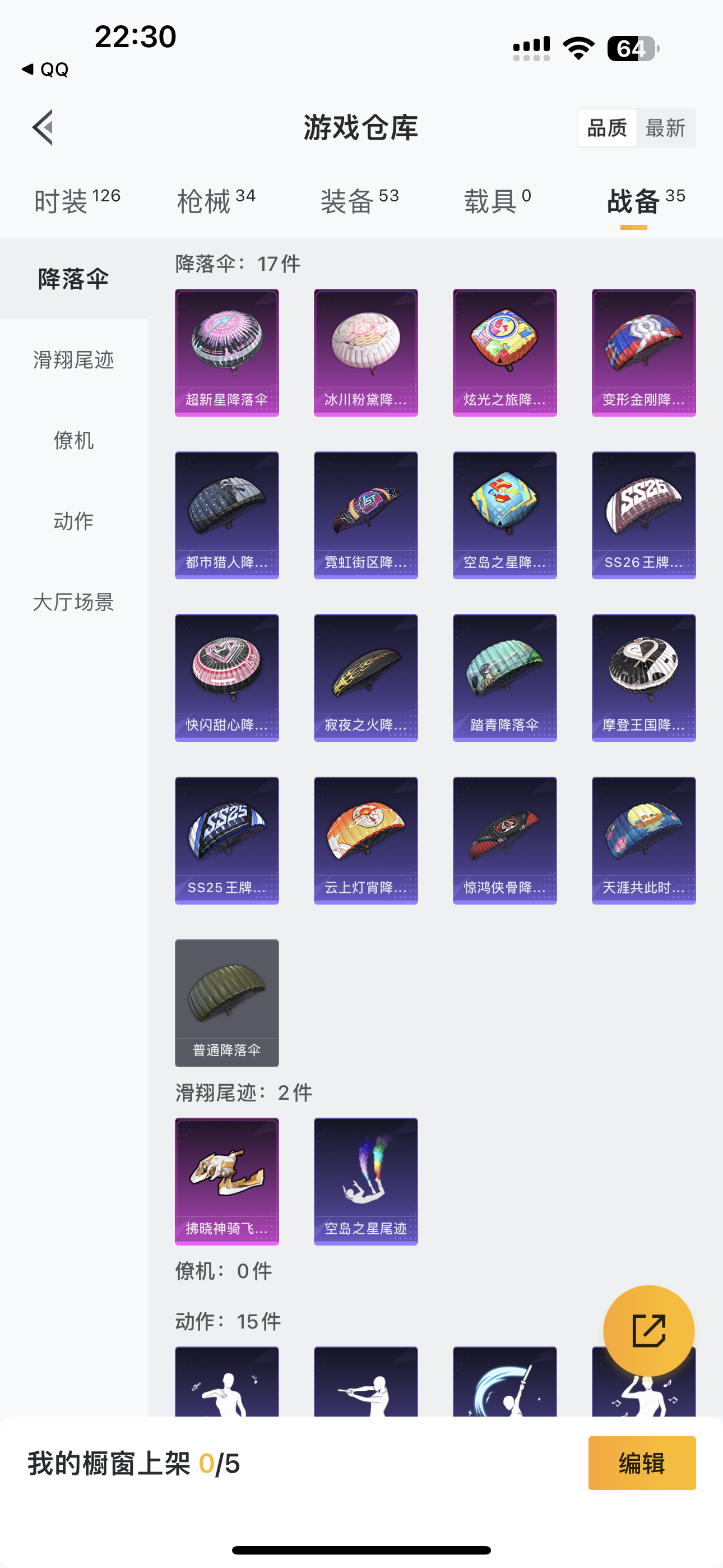Sort items by 品质

coord(607,128)
